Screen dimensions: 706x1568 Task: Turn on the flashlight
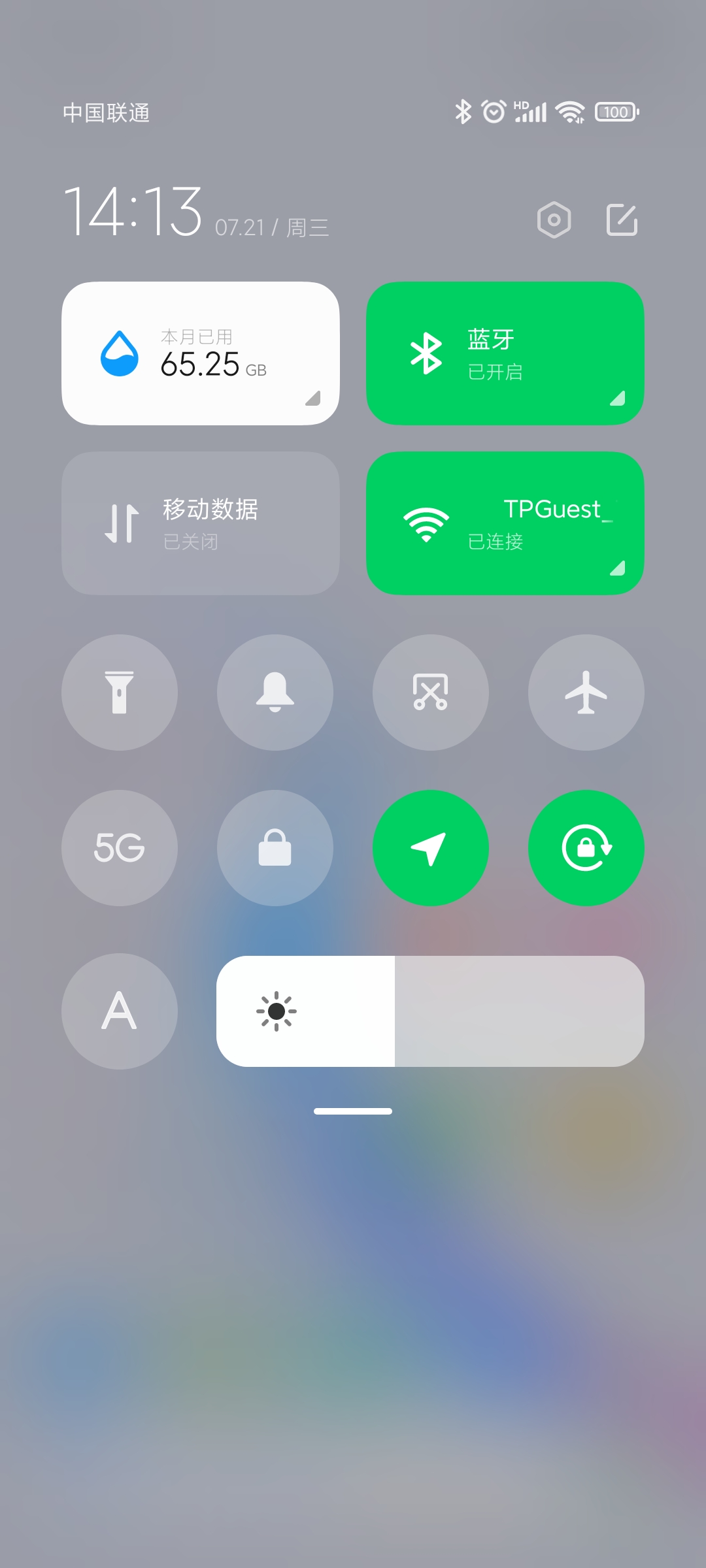pyautogui.click(x=120, y=693)
